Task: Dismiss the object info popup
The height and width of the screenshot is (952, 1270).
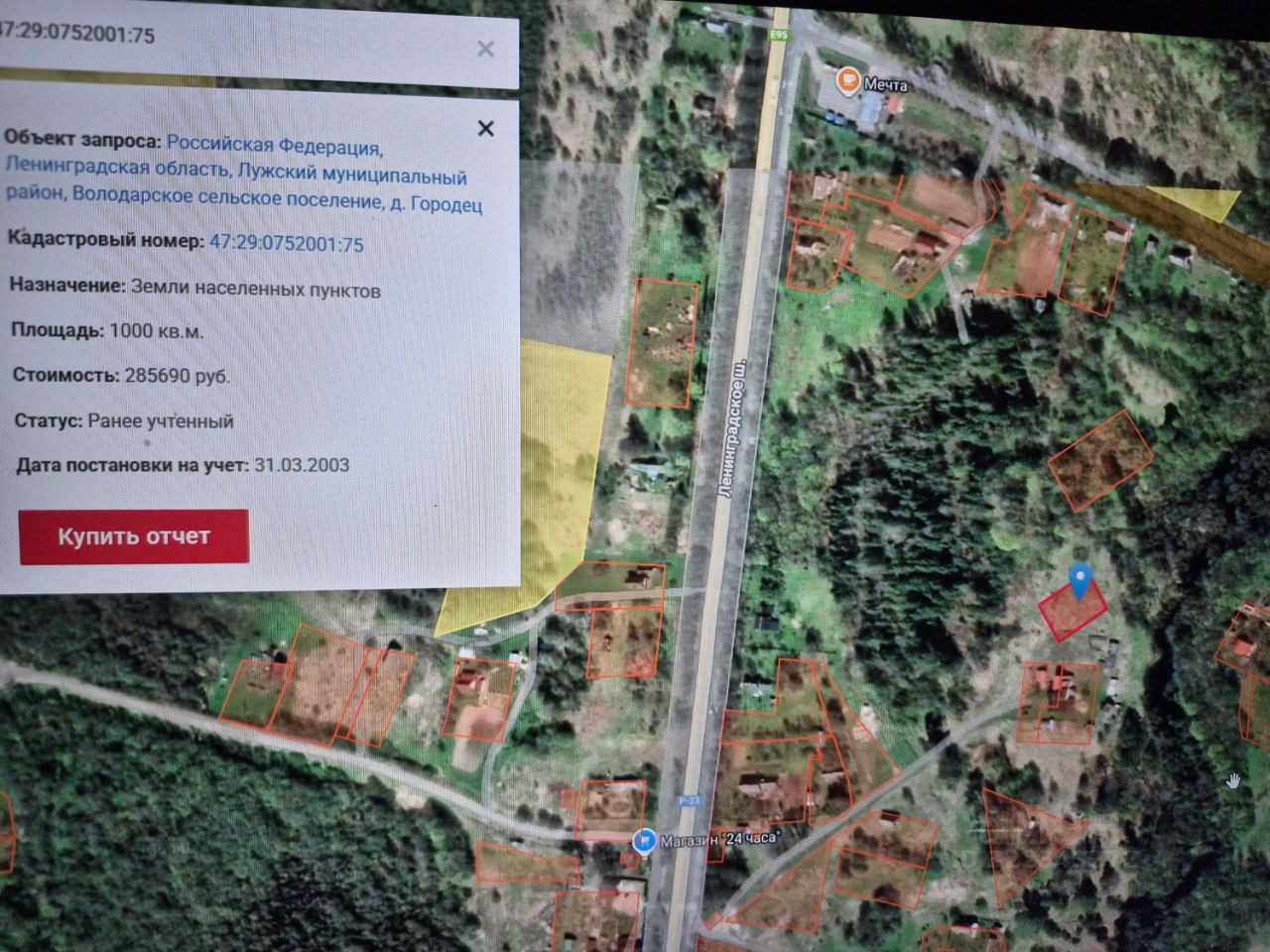Action: (x=485, y=129)
